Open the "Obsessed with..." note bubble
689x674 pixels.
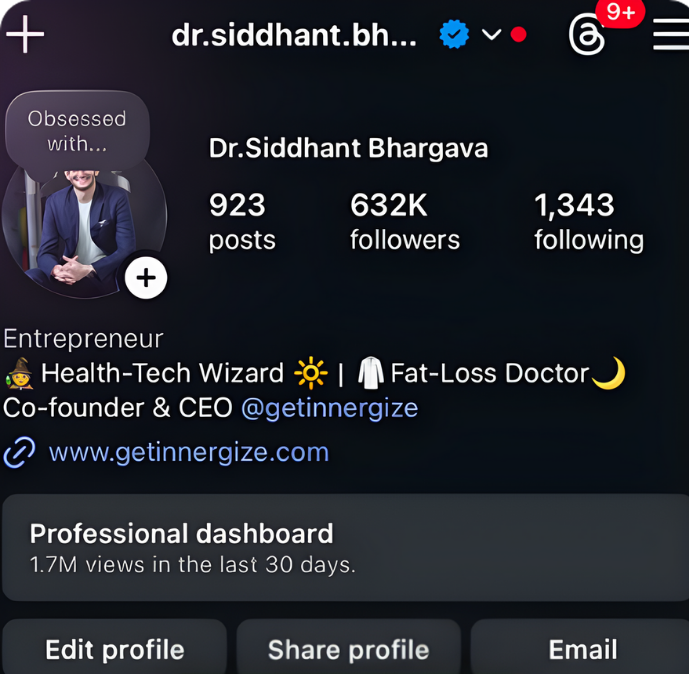[77, 131]
